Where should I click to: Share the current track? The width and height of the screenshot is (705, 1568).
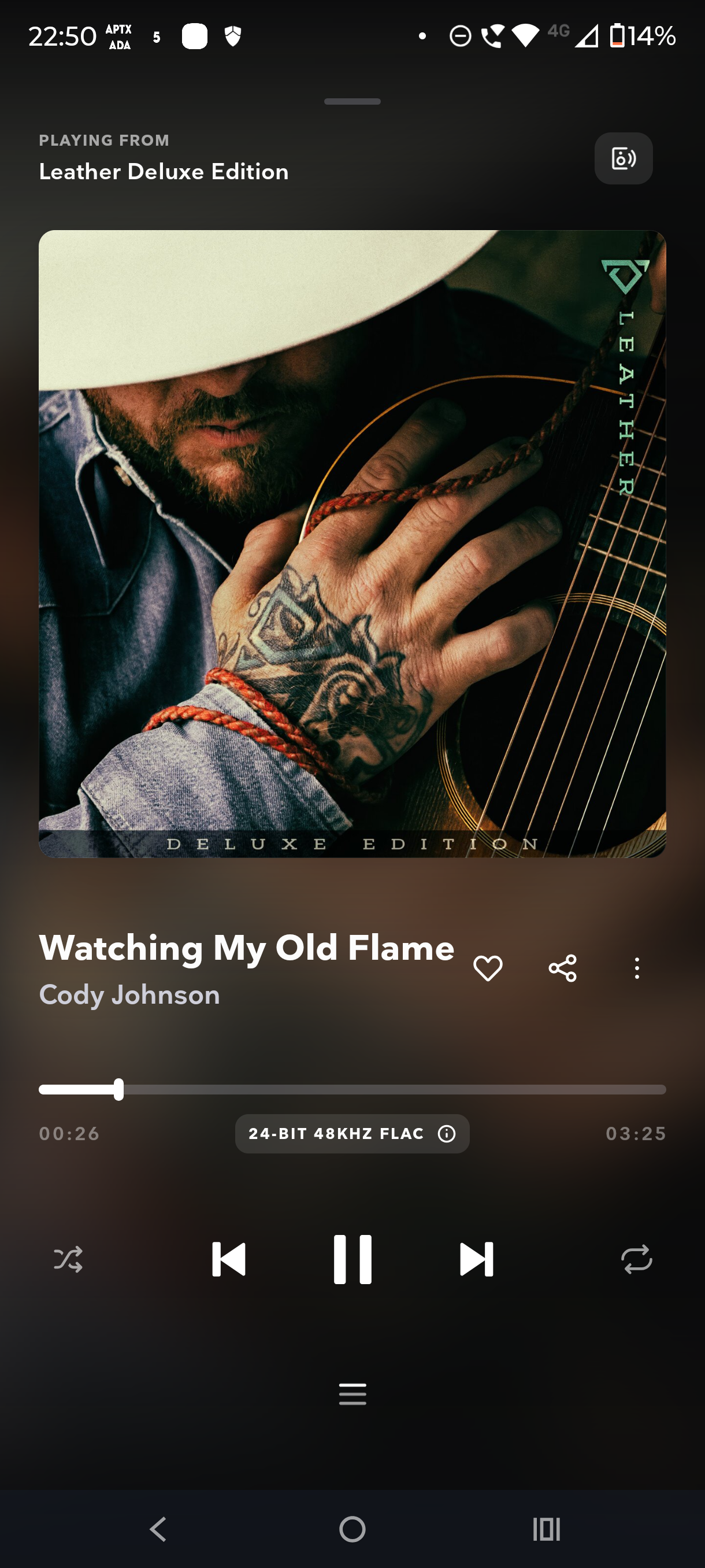pos(563,968)
